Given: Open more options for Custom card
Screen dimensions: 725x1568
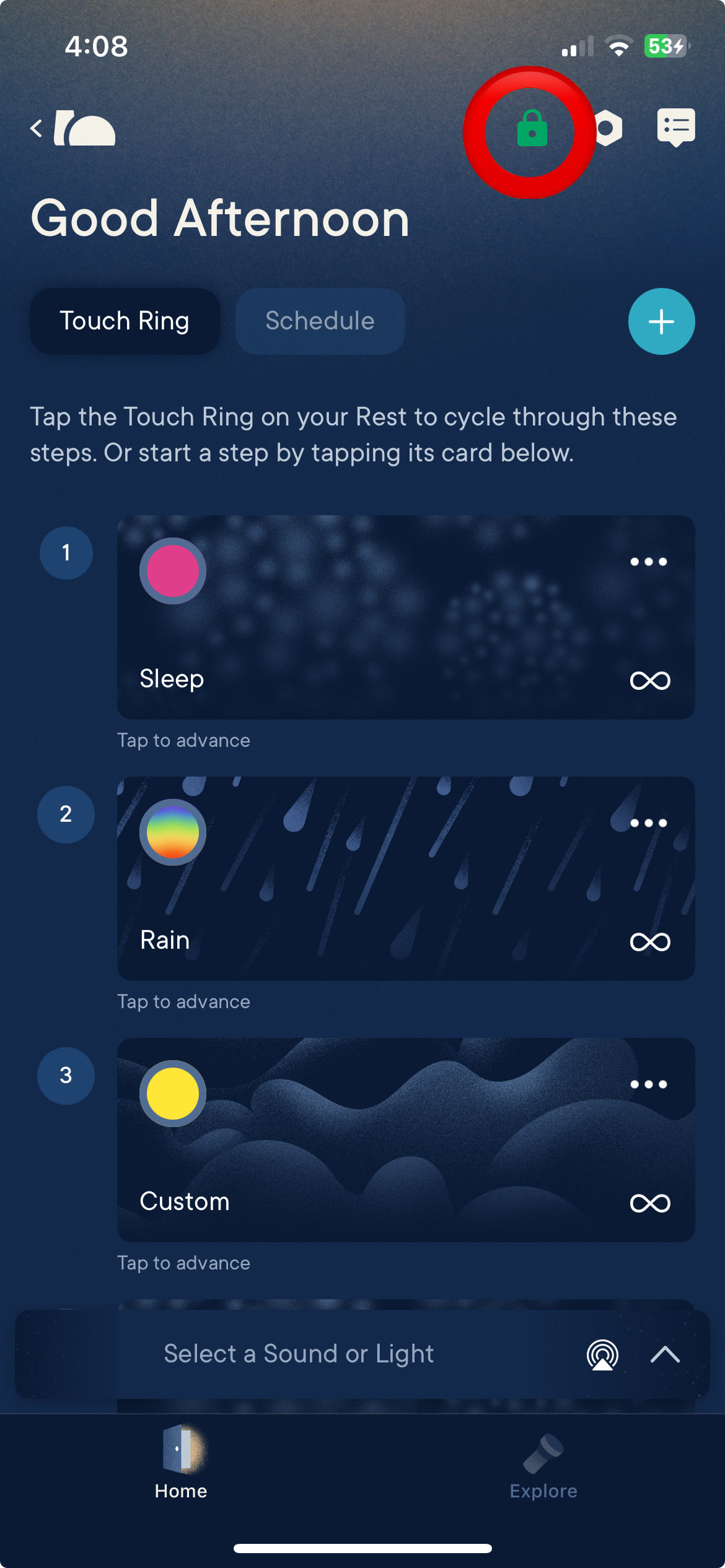Looking at the screenshot, I should pos(648,1084).
